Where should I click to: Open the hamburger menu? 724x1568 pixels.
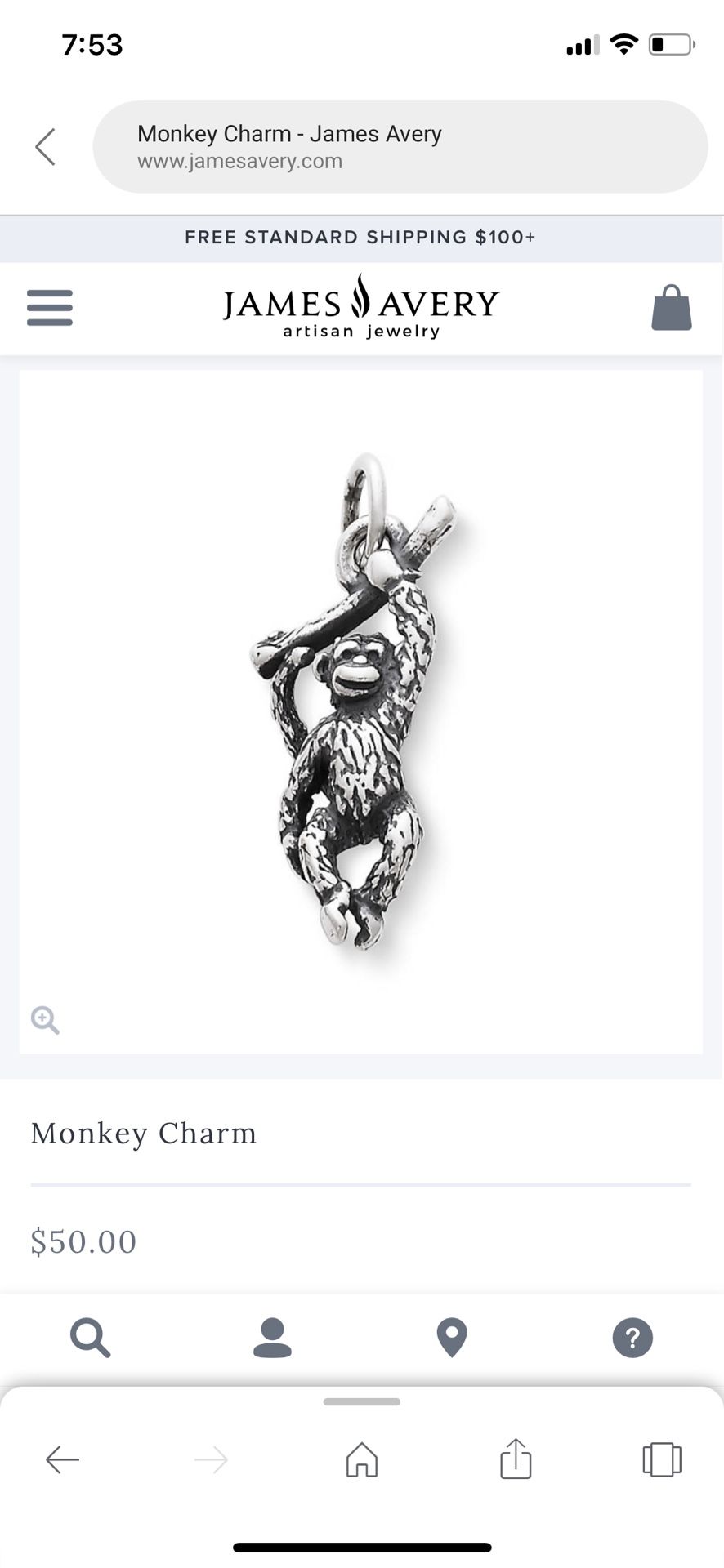50,308
